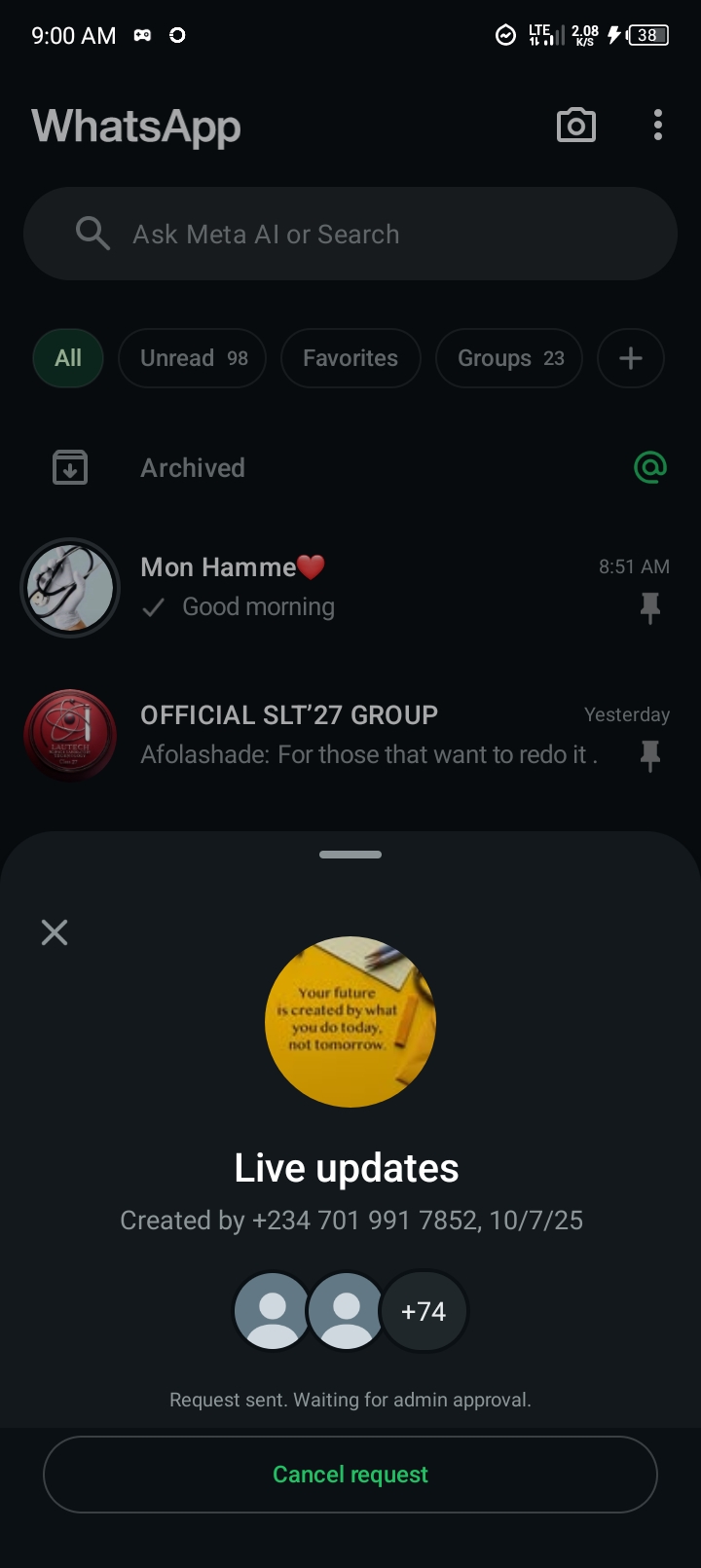701x1568 pixels.
Task: Switch to the Favorites filter
Action: point(350,358)
